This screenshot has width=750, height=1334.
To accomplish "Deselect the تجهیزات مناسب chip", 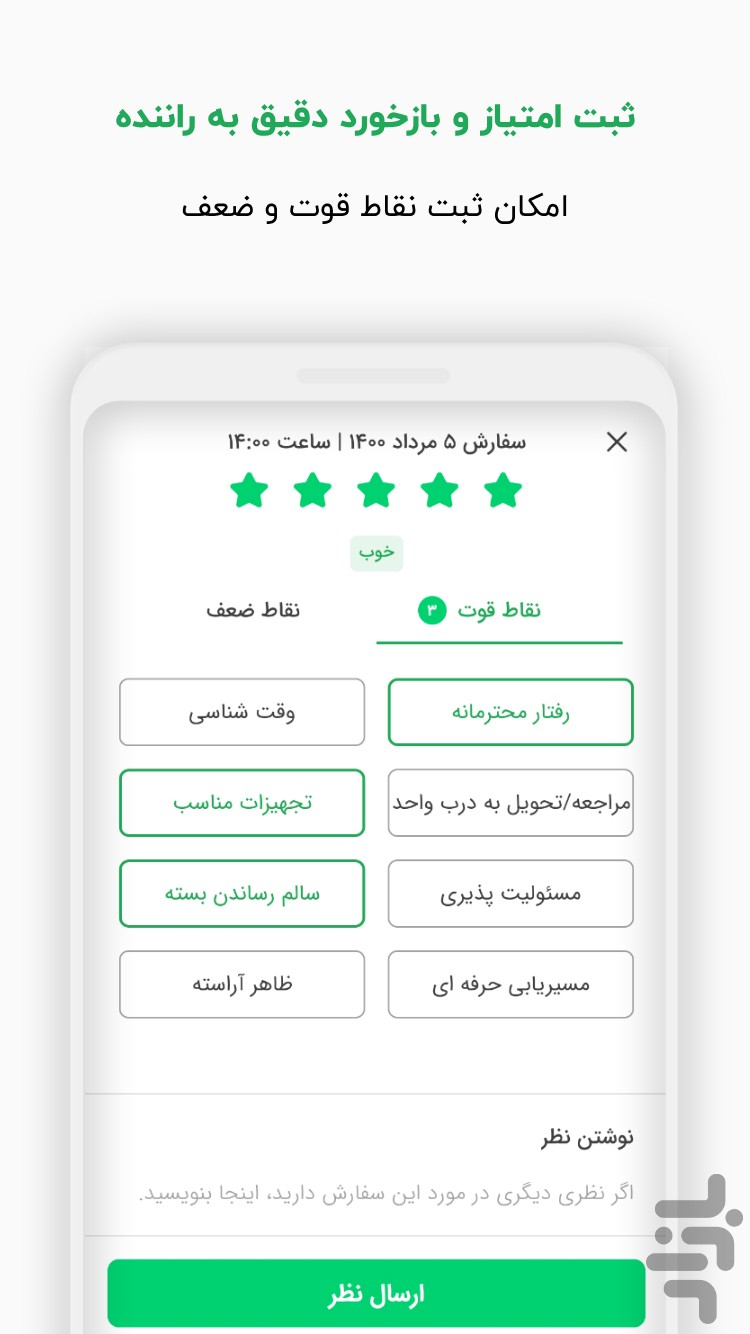I will coord(242,803).
